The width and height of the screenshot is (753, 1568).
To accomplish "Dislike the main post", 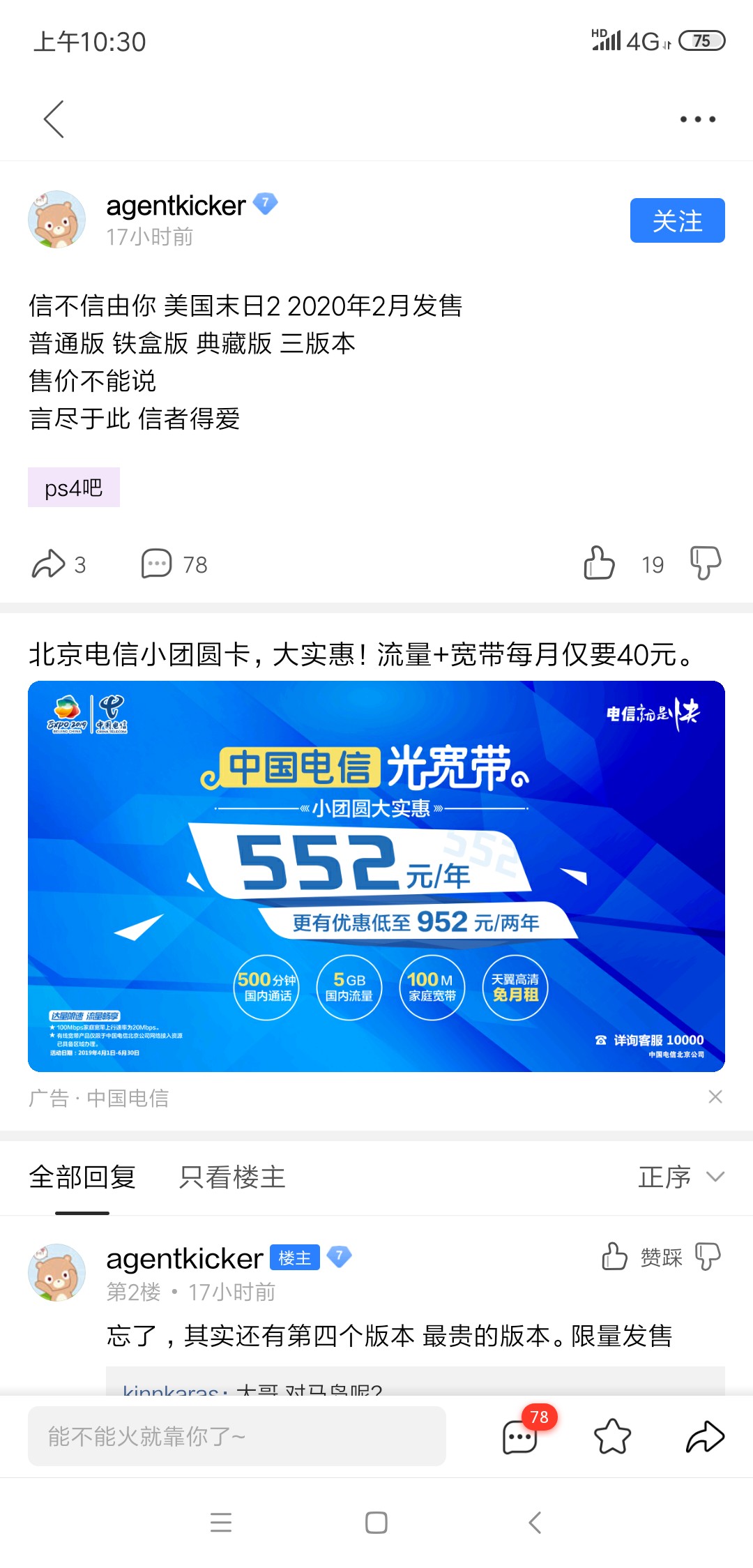I will pos(705,563).
